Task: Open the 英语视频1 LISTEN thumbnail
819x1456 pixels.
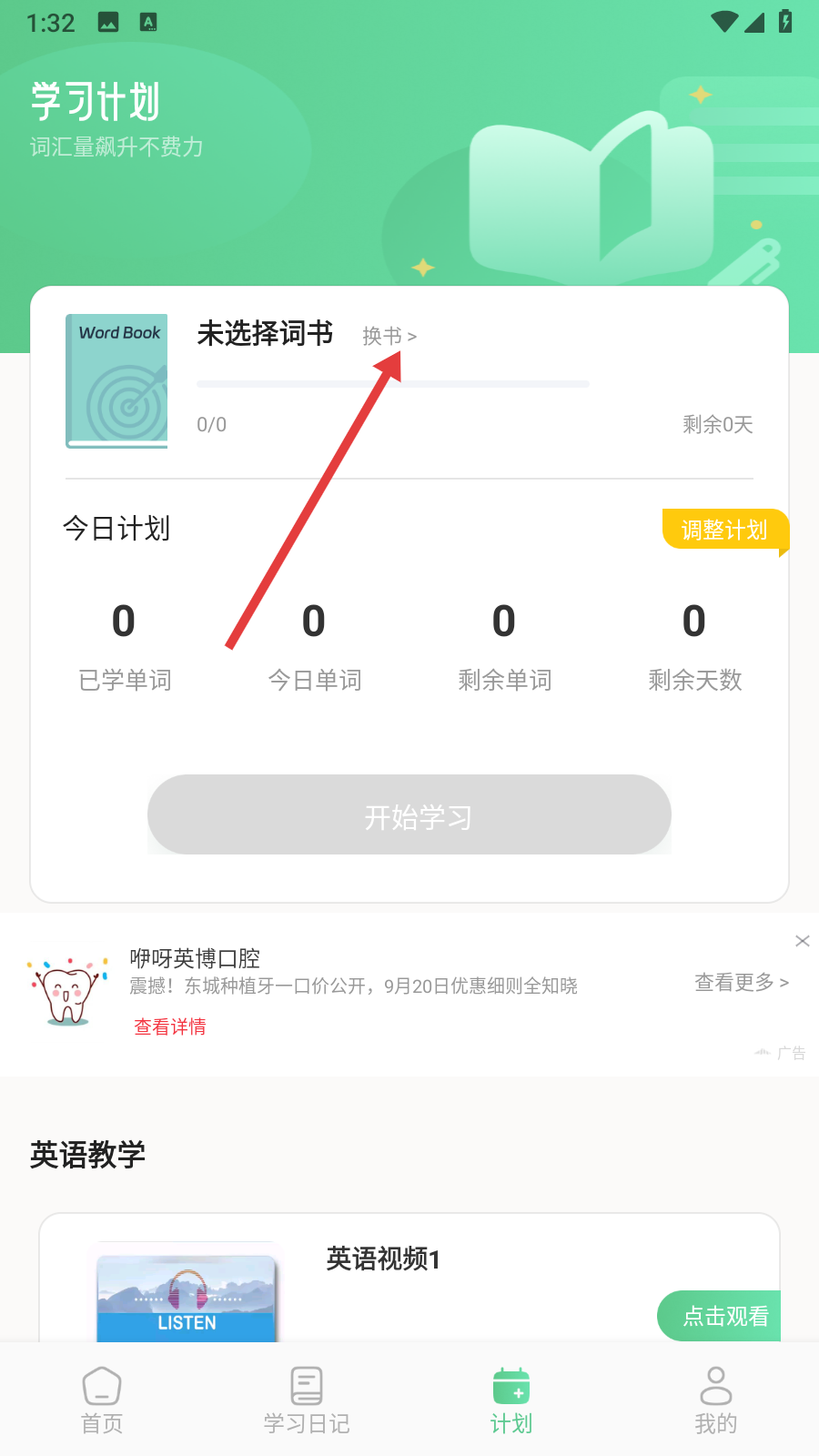Action: [x=187, y=1297]
